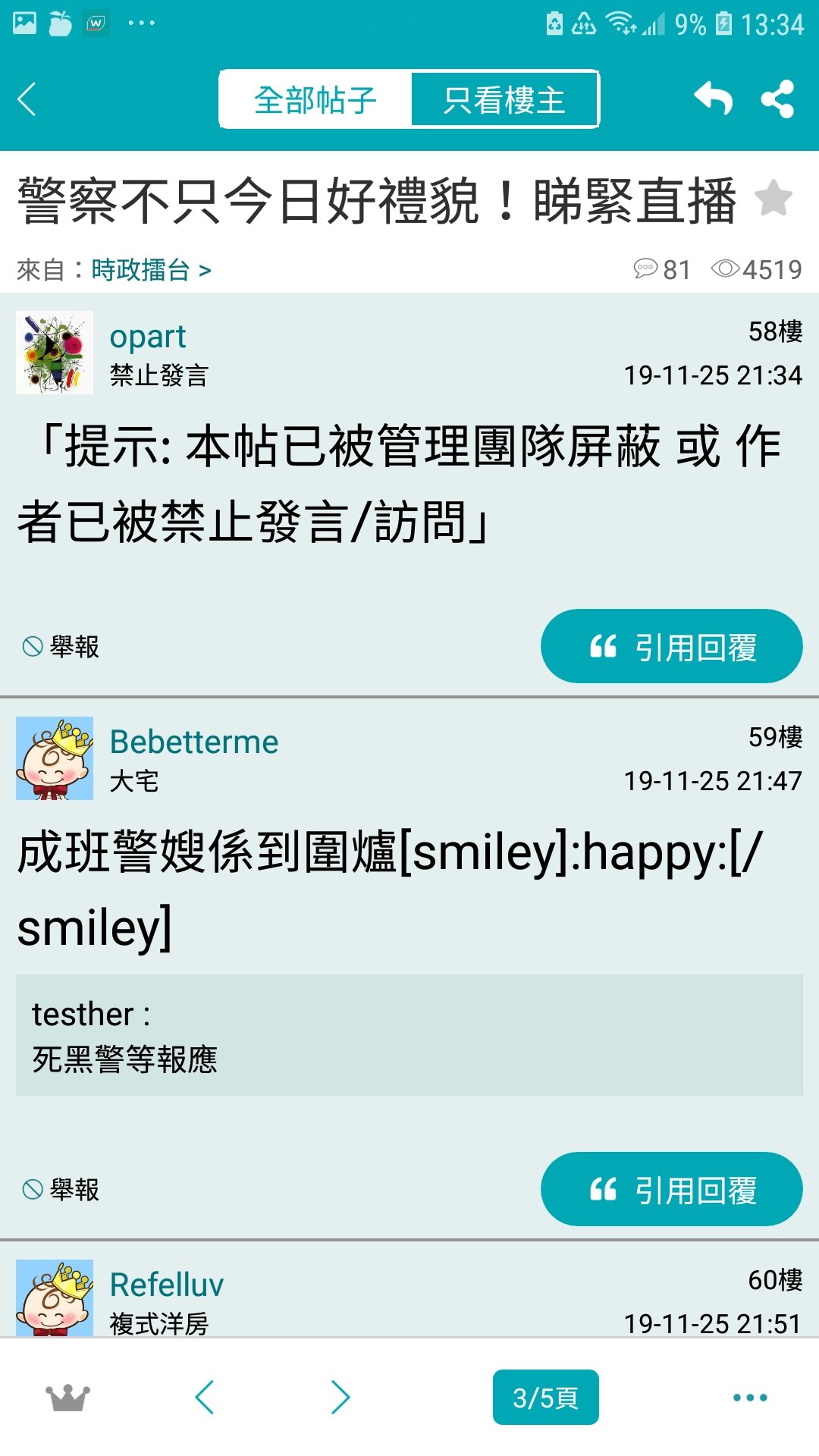Viewport: 819px width, 1456px height.
Task: Go to the previous page of posts
Action: pos(205,1397)
